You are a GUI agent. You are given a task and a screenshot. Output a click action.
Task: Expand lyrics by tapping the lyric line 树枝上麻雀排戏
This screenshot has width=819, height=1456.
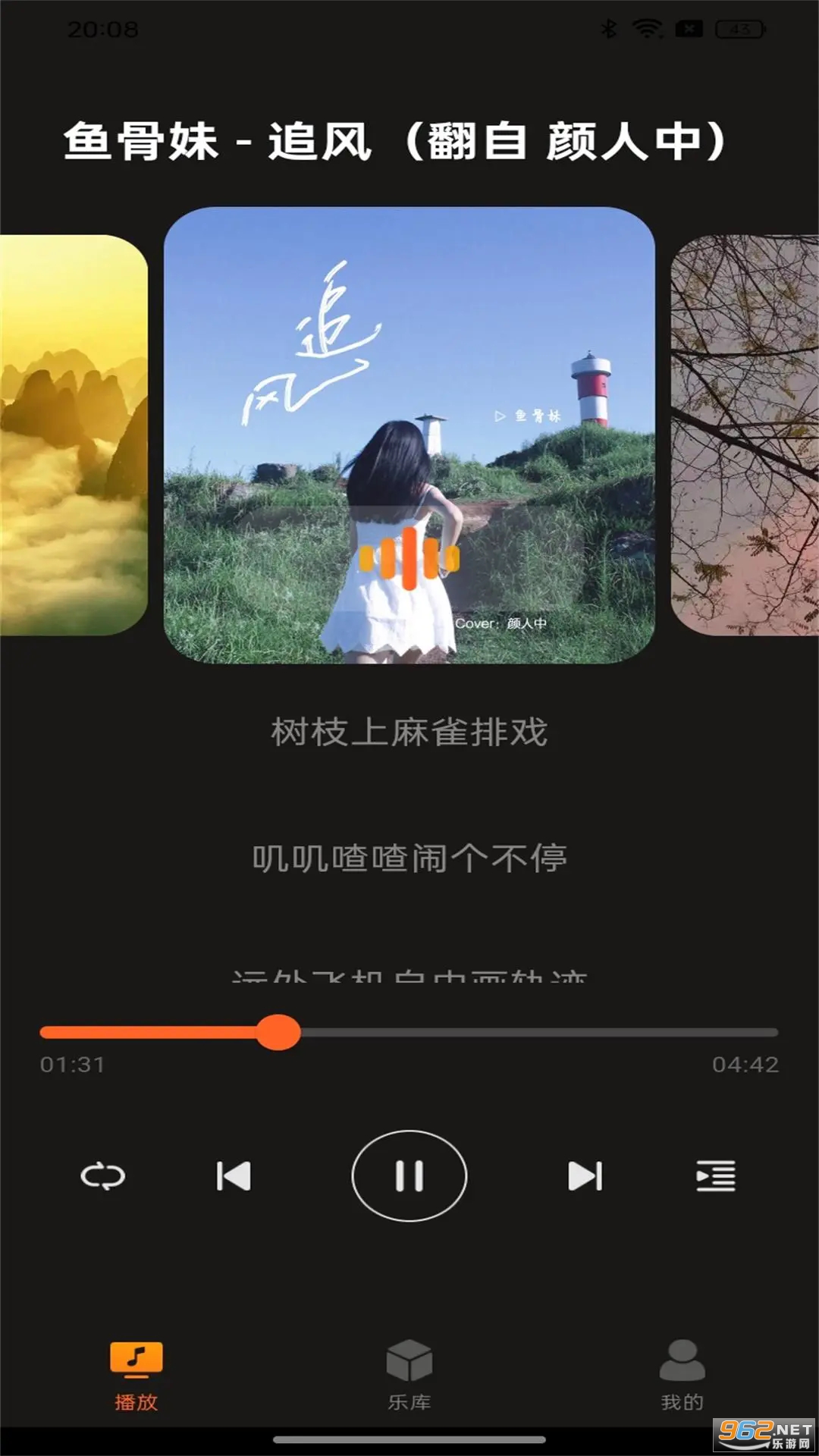[409, 732]
